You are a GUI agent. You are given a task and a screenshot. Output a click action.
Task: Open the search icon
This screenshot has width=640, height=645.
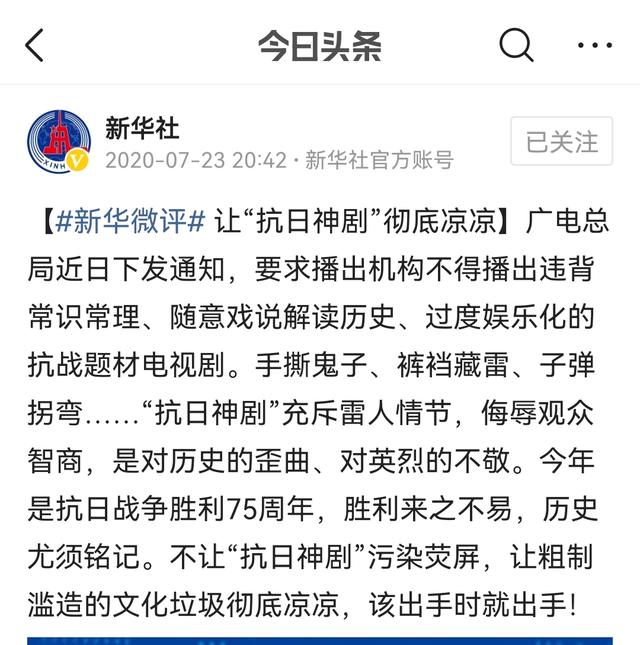point(516,44)
